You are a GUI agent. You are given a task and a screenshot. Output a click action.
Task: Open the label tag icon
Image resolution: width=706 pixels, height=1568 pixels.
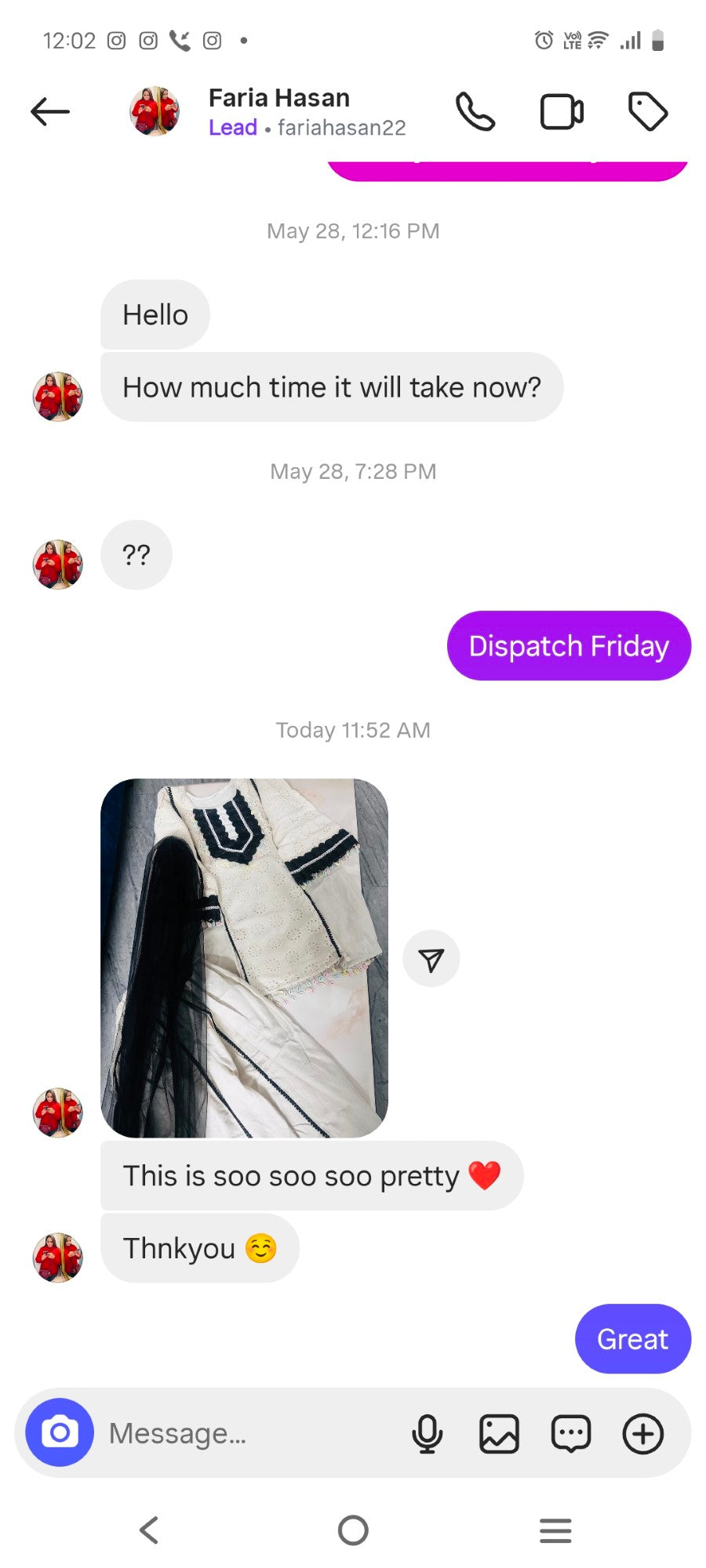[x=648, y=111]
